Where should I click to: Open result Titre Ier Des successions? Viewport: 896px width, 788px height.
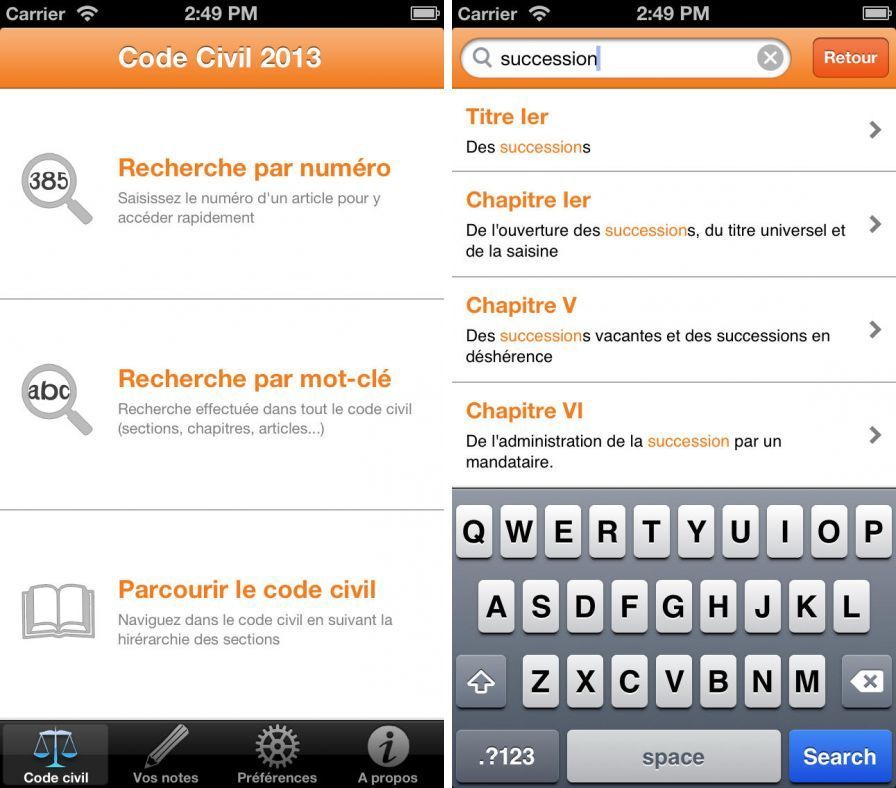pos(672,130)
